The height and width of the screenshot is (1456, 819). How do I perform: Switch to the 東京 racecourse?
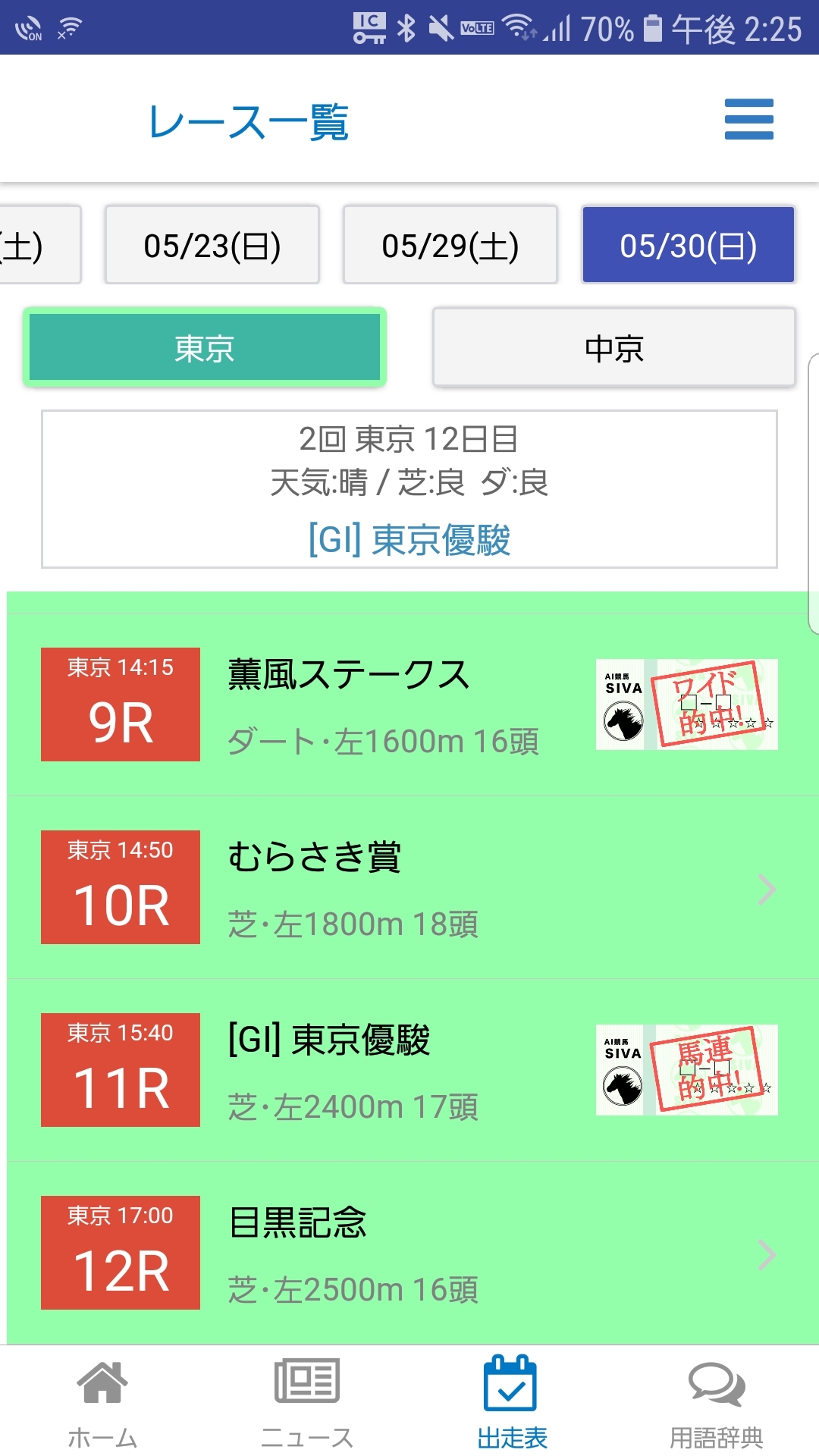click(x=205, y=348)
